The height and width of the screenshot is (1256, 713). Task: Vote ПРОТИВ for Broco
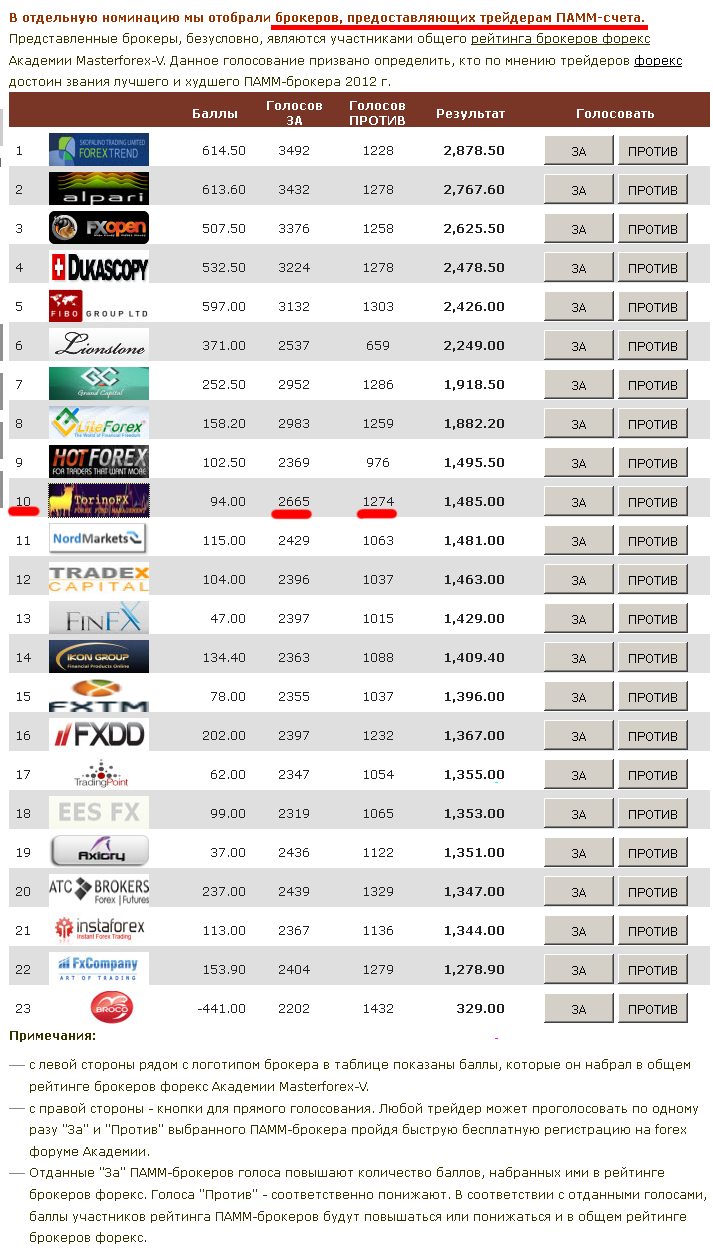tap(653, 1009)
